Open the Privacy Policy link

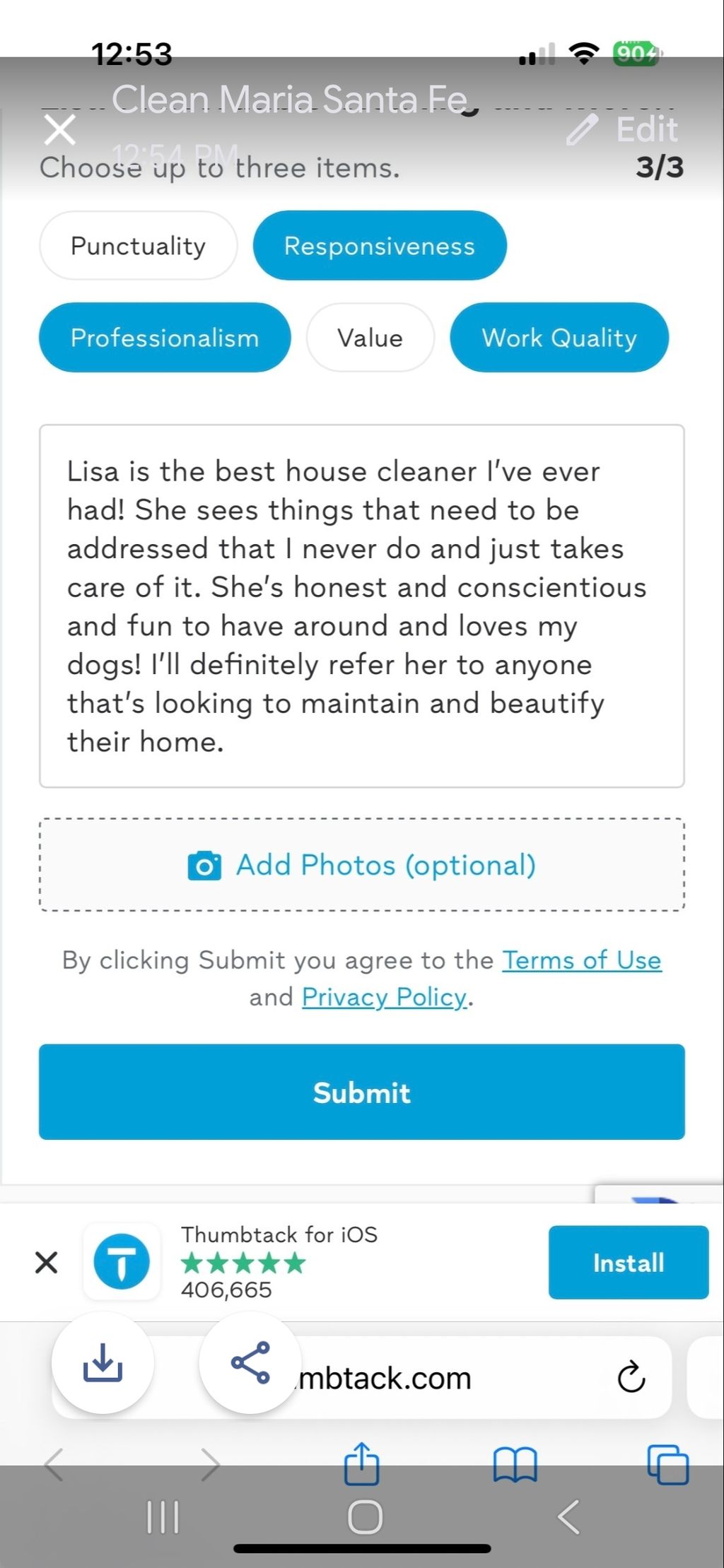pyautogui.click(x=384, y=997)
